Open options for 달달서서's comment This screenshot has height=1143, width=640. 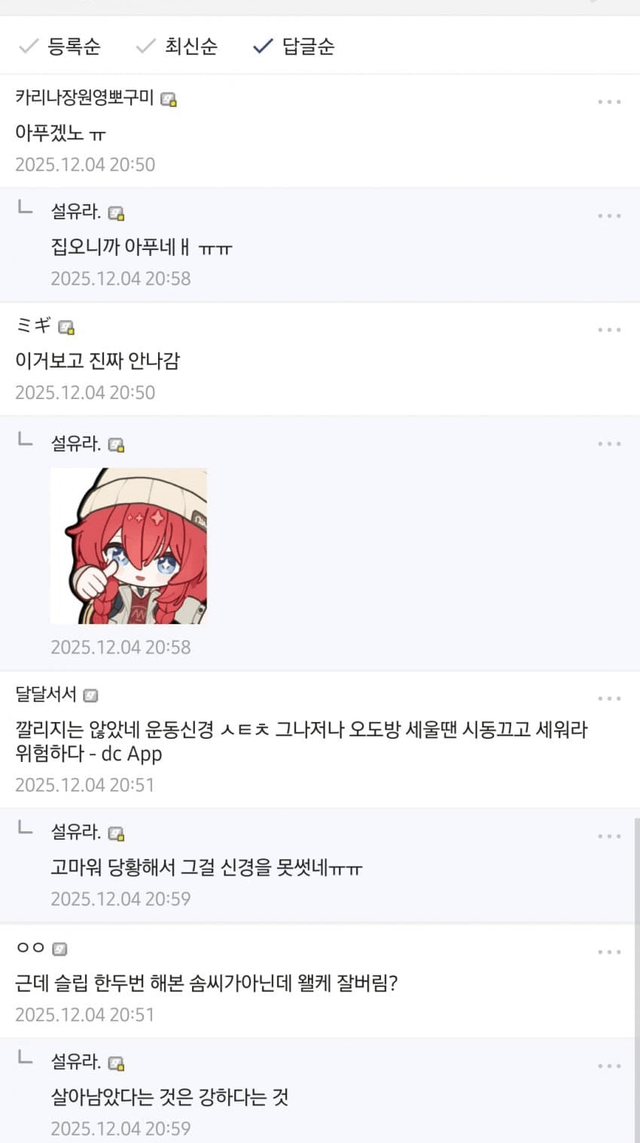609,698
